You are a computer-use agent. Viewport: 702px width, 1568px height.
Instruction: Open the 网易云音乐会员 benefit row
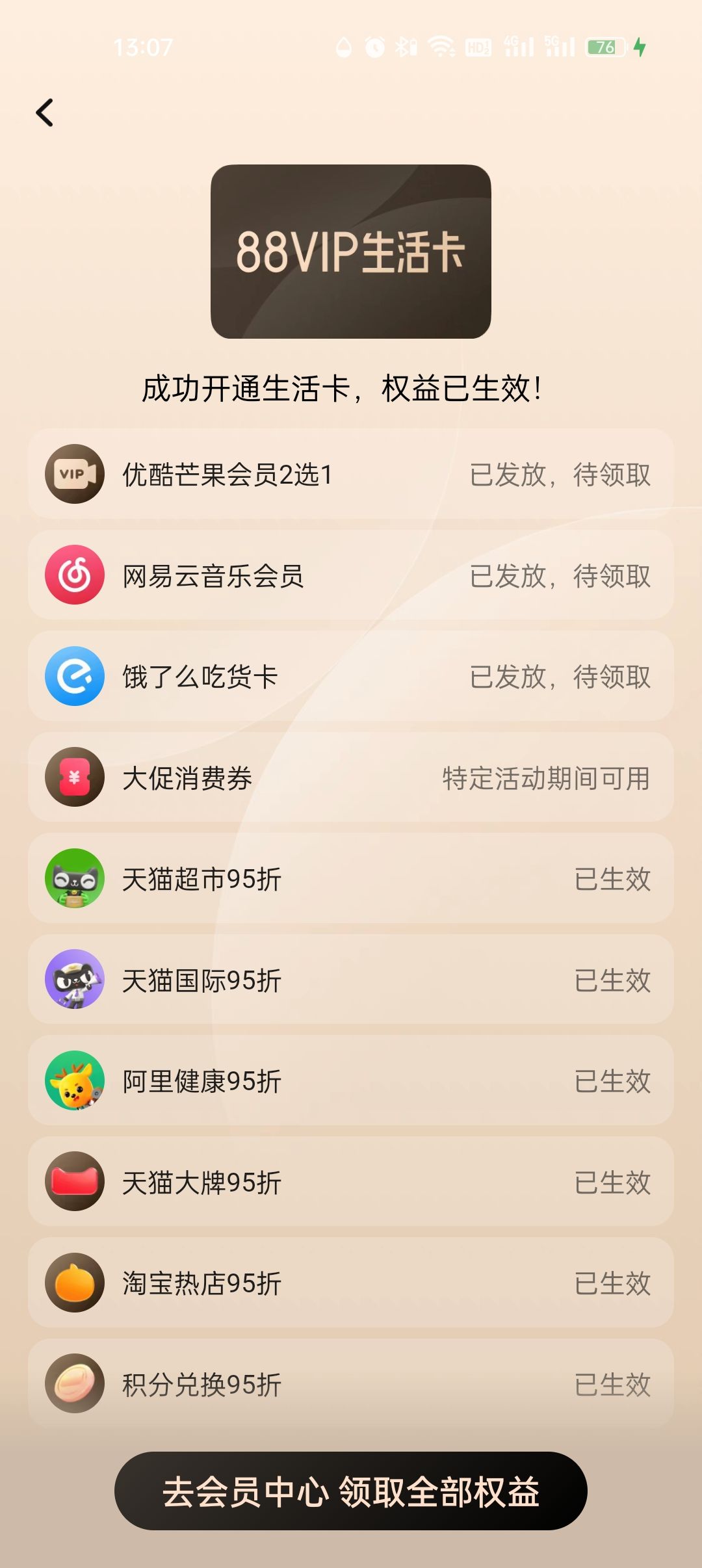[x=351, y=575]
